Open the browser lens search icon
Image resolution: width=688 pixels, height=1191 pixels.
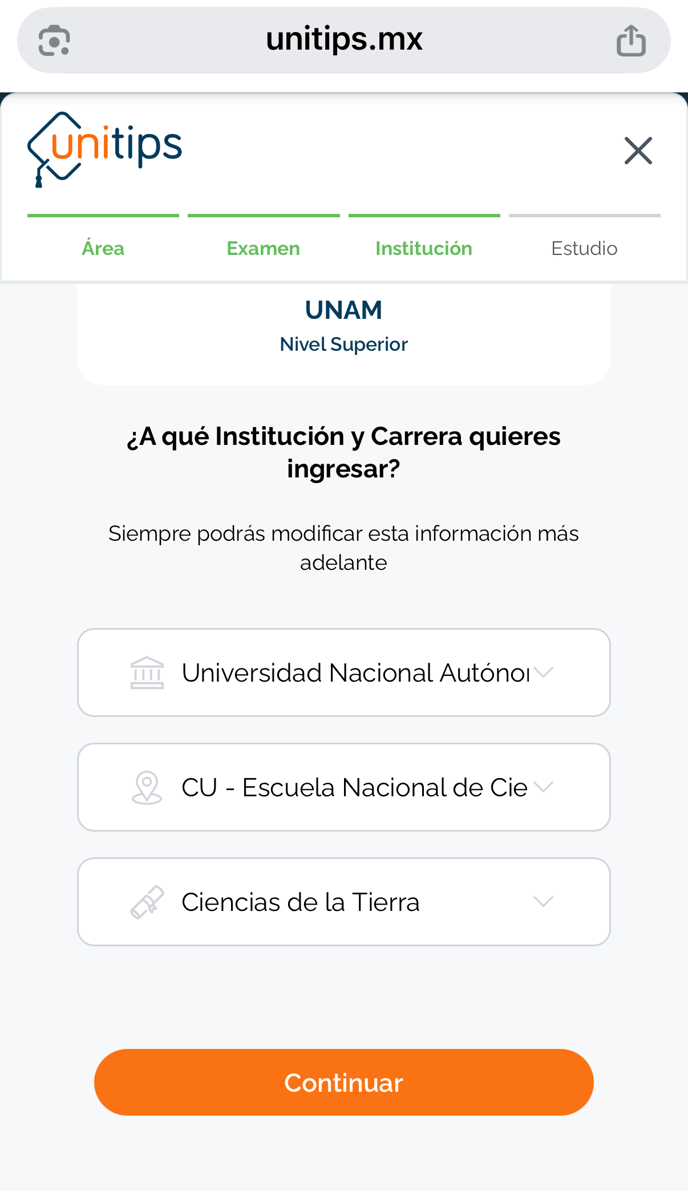54,41
